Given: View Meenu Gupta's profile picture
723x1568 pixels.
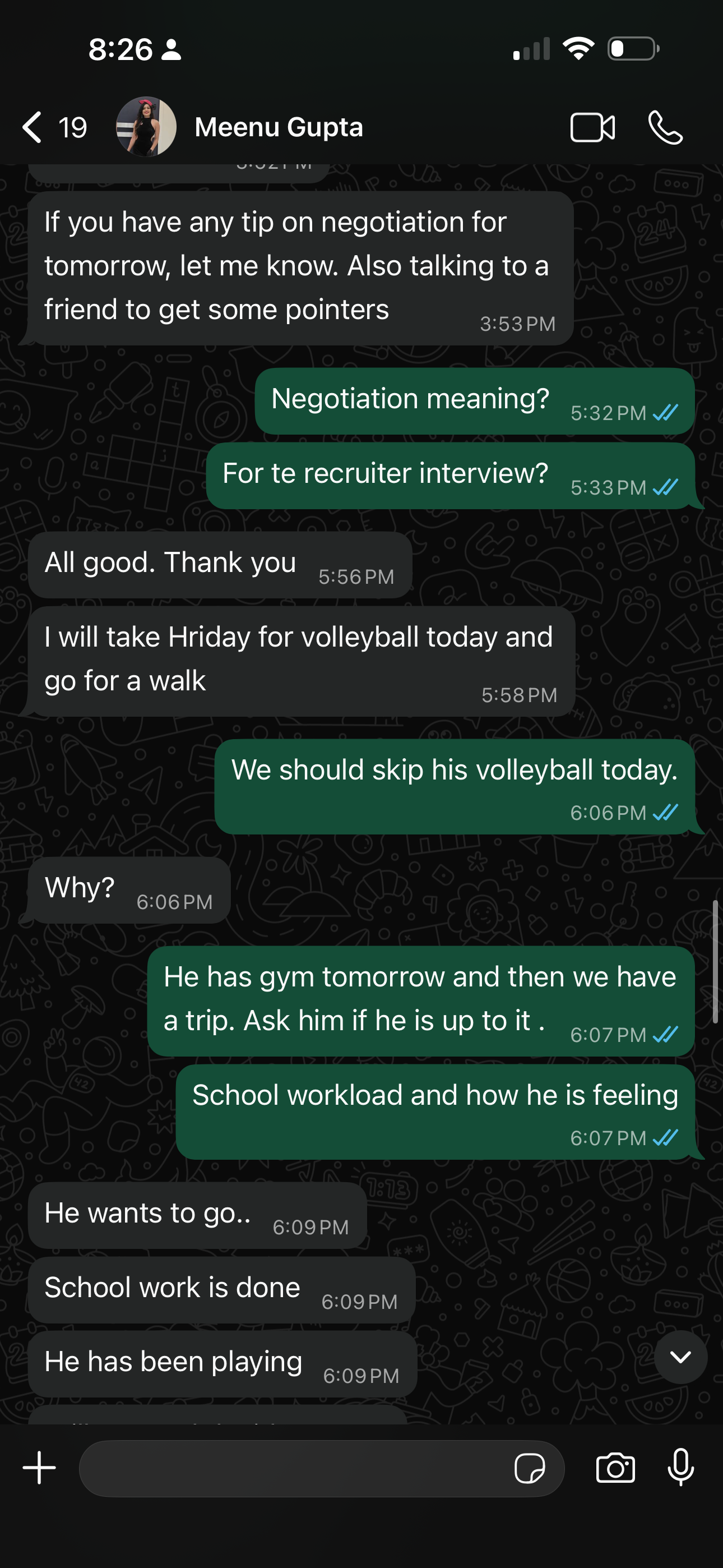Looking at the screenshot, I should [x=146, y=127].
